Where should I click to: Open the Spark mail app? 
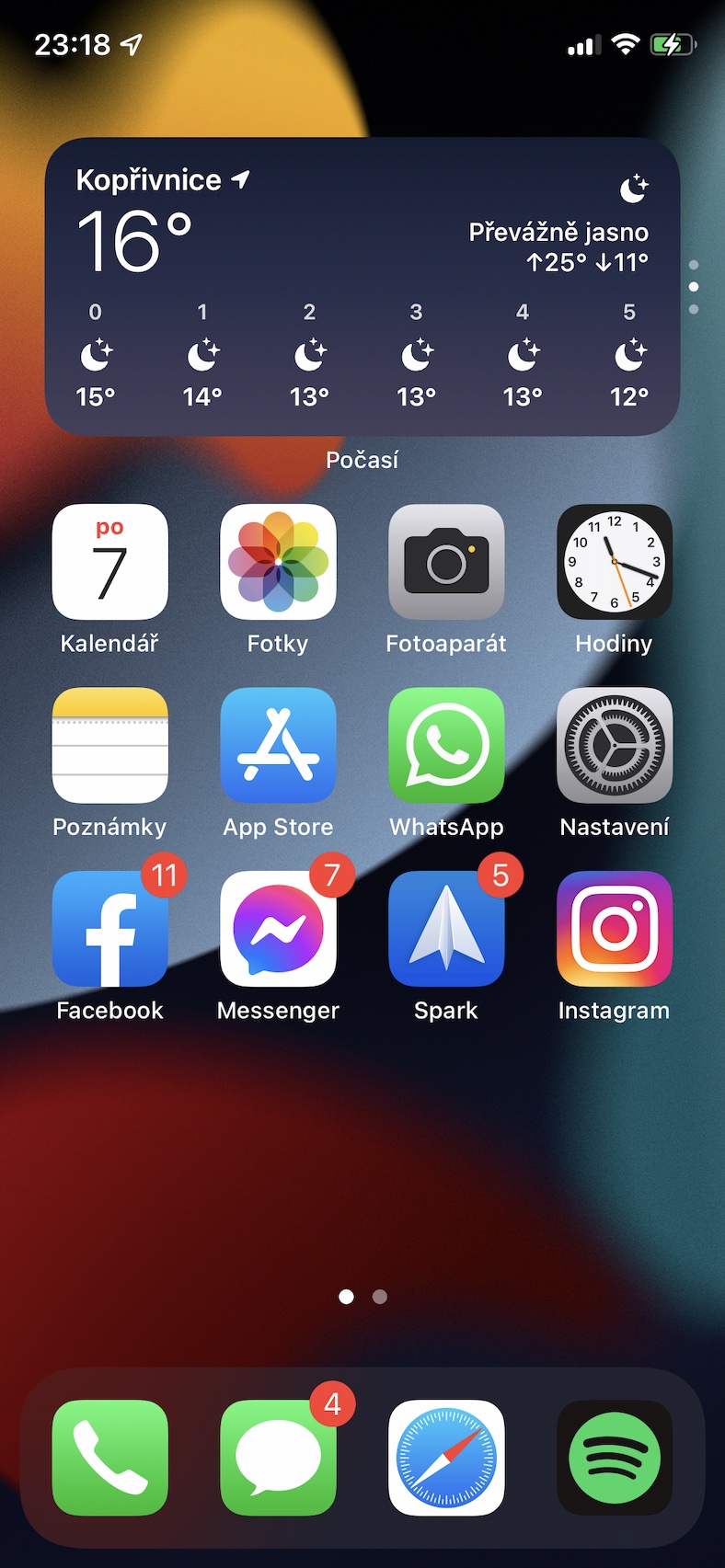(x=446, y=929)
